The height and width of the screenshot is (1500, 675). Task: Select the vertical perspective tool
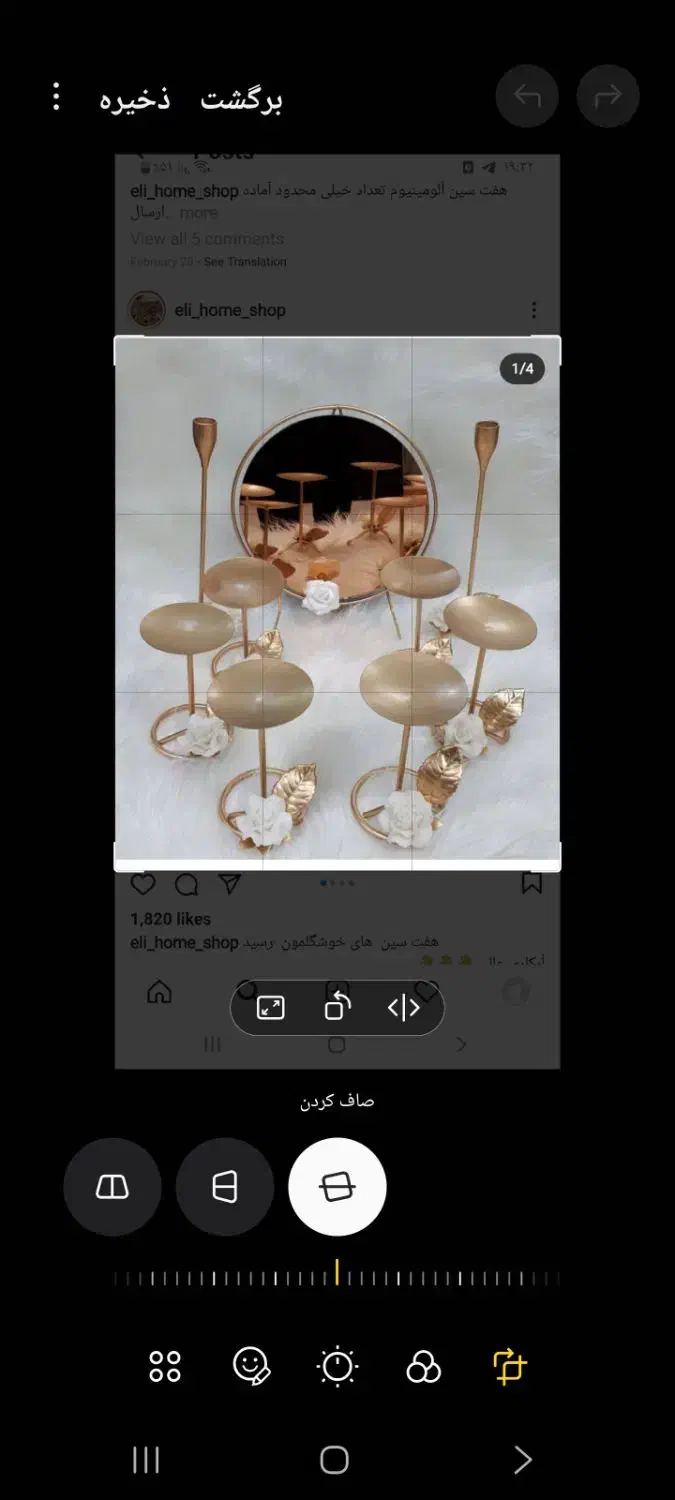112,1187
